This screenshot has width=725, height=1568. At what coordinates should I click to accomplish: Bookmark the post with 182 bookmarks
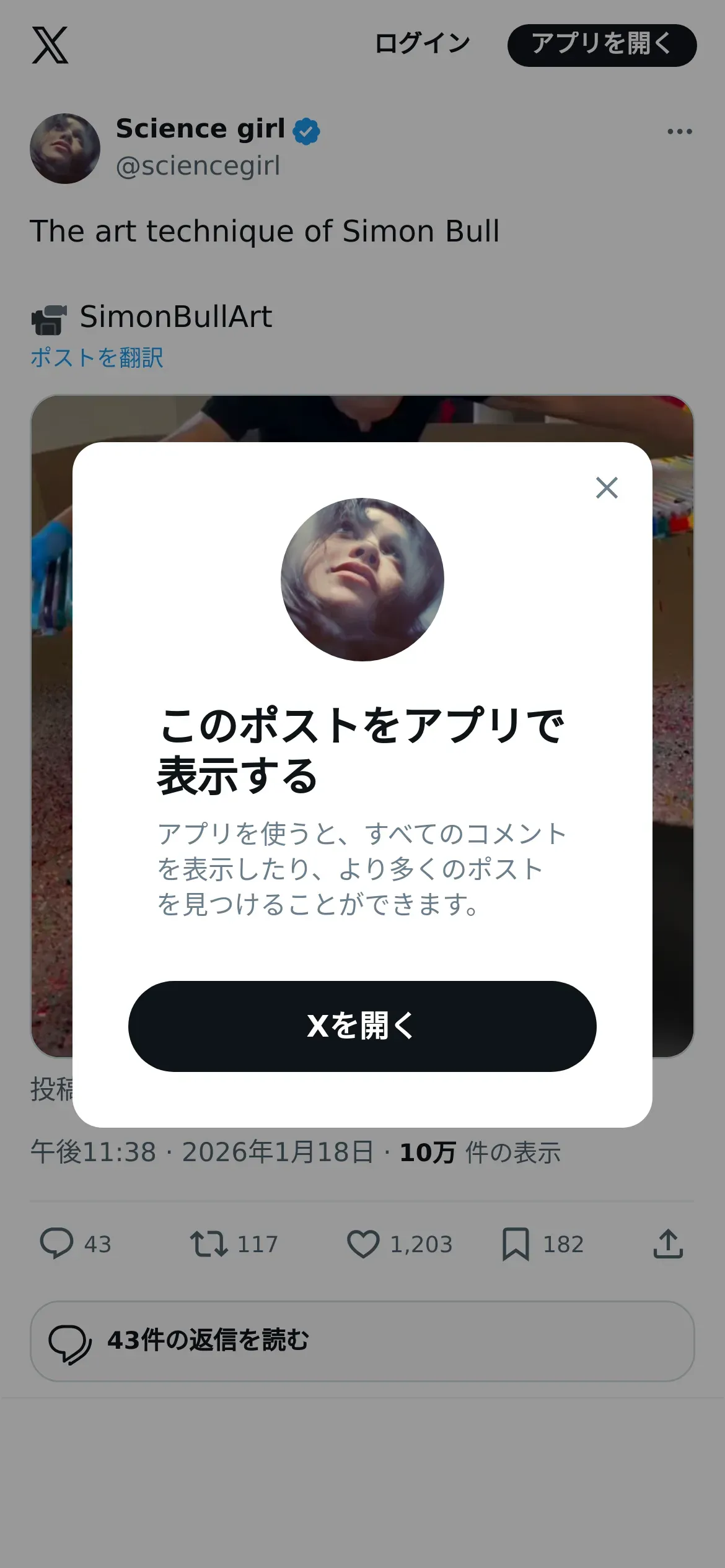pyautogui.click(x=515, y=1244)
